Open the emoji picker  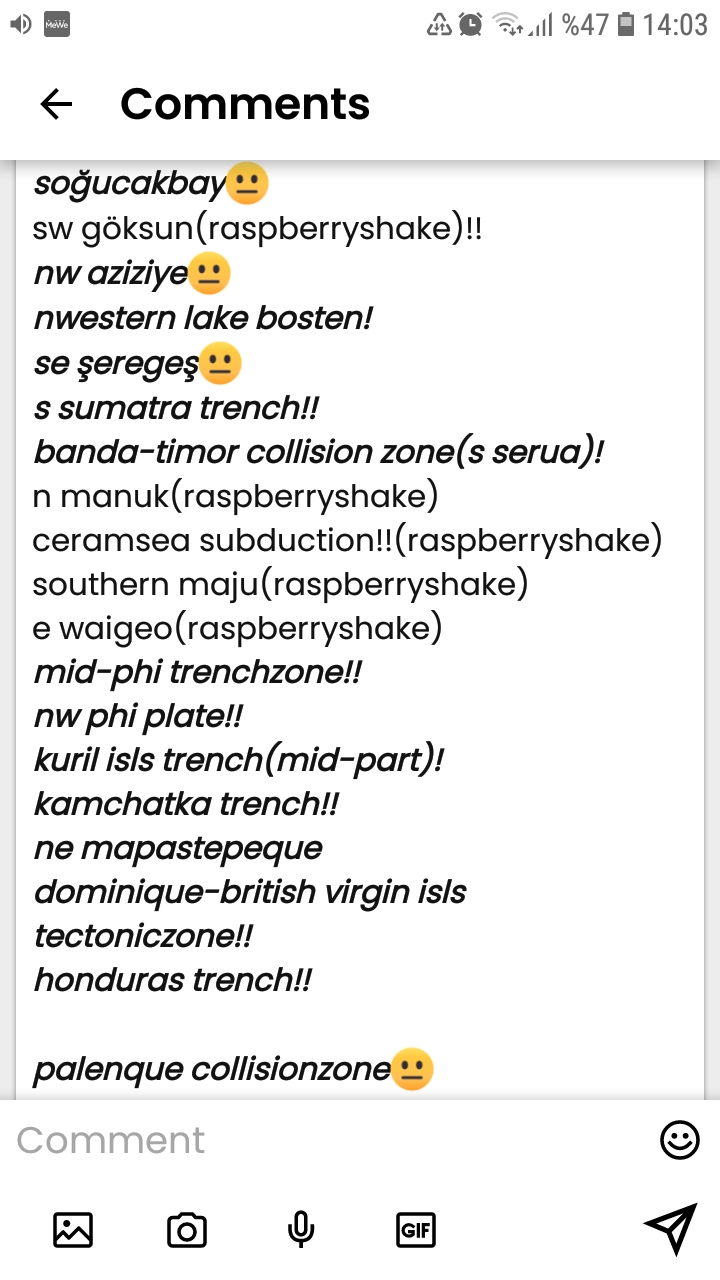click(680, 1140)
